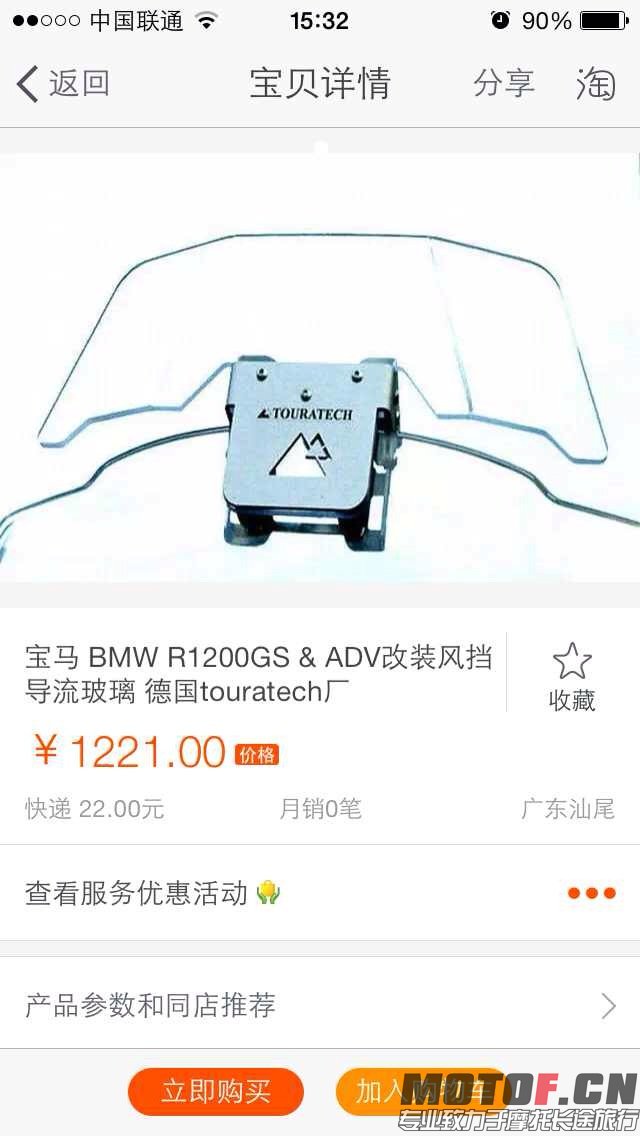
Task: Open 查看服务优惠活动 row
Action: [x=320, y=893]
